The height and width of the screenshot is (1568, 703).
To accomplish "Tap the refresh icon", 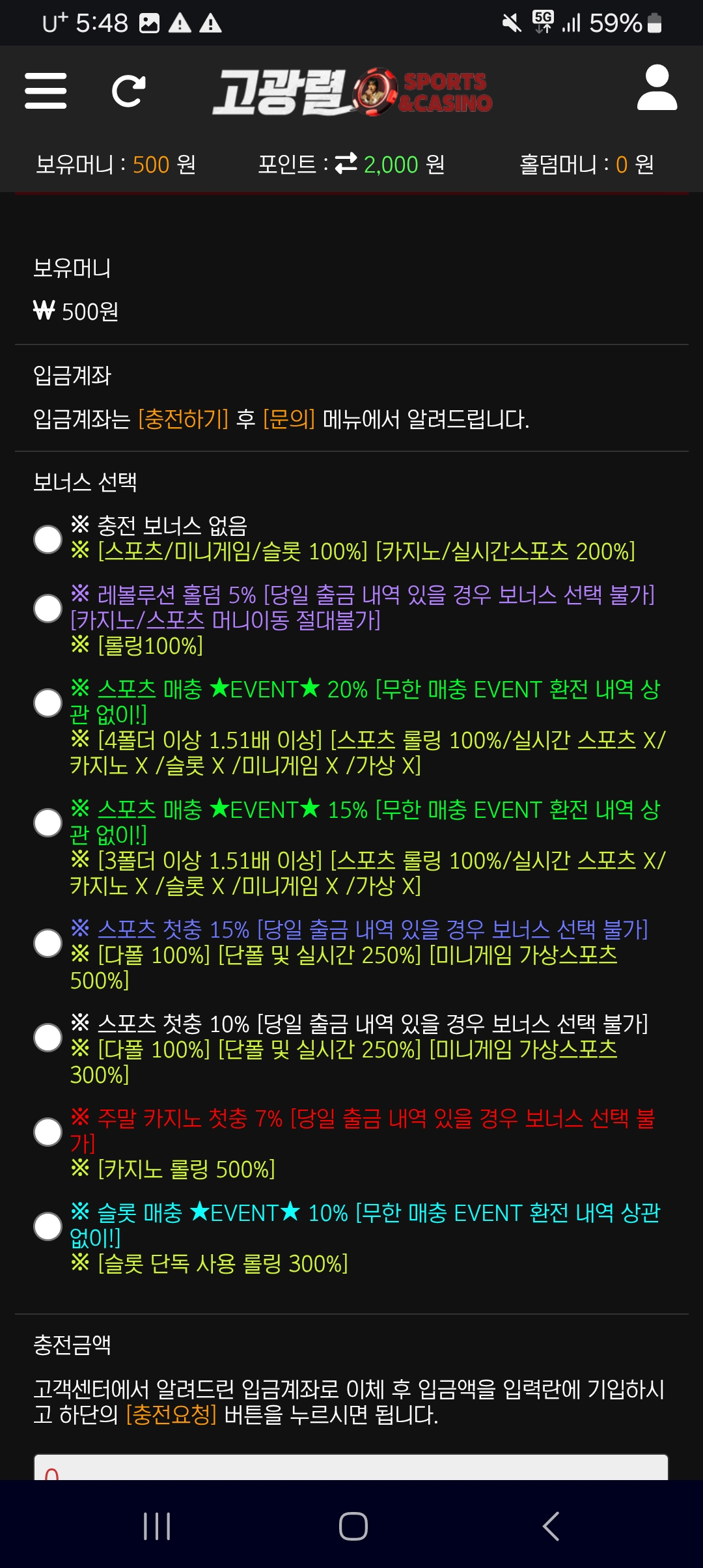I will tap(128, 91).
